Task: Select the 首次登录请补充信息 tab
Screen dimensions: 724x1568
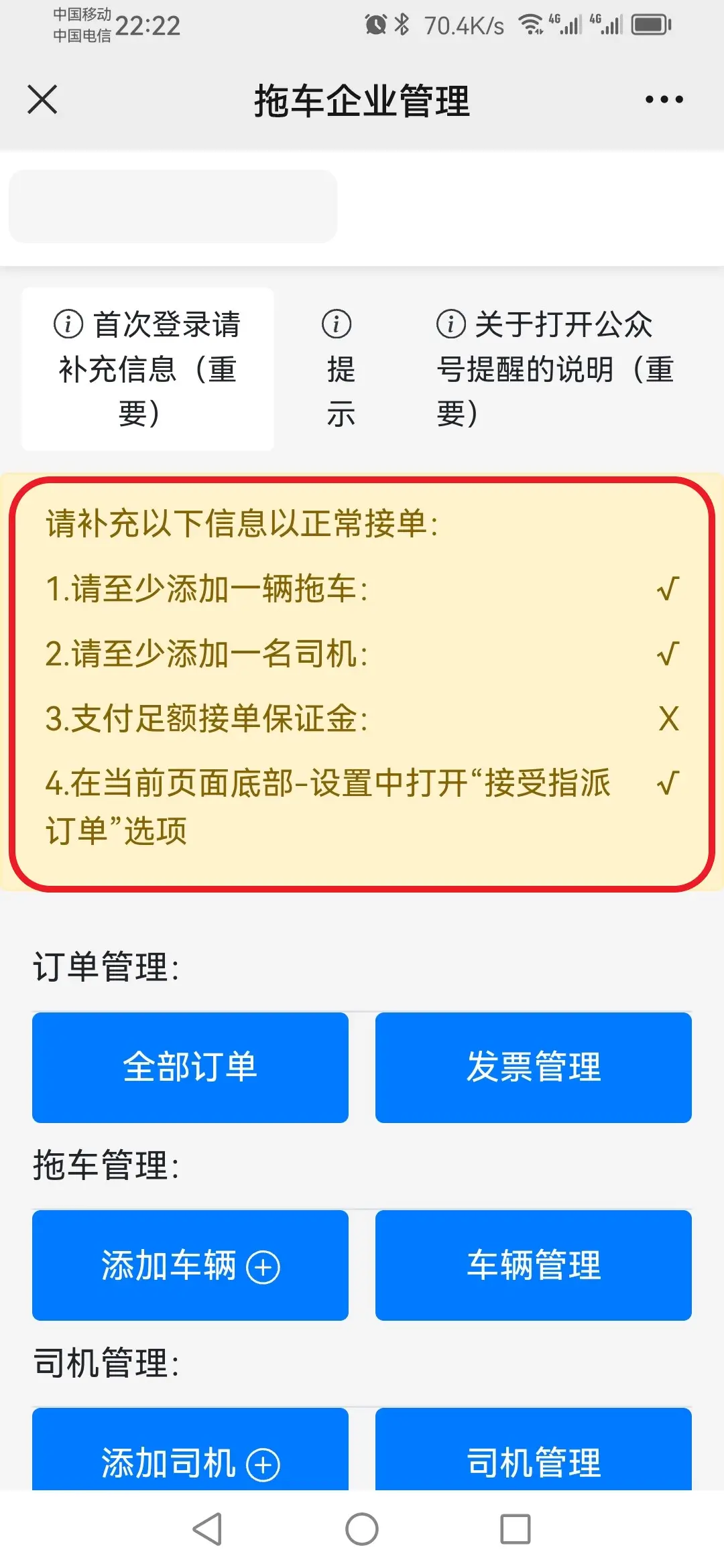Action: pyautogui.click(x=147, y=369)
